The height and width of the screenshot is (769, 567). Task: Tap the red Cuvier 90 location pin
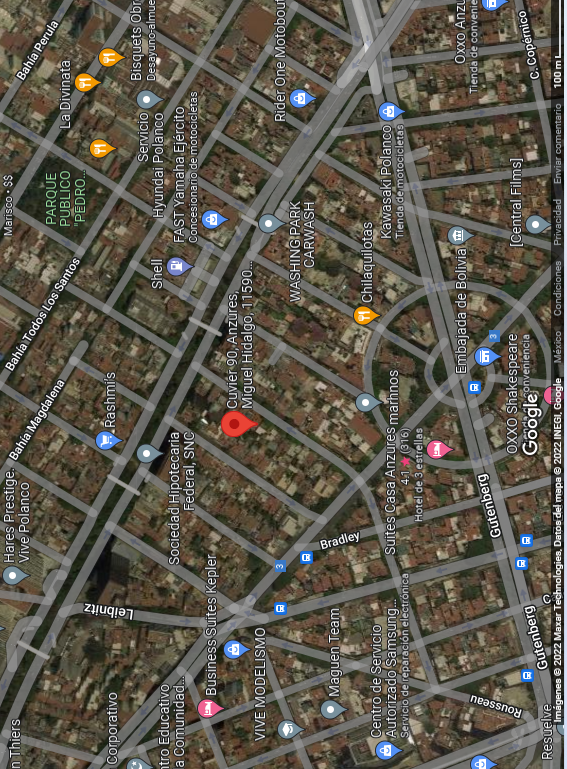point(238,424)
